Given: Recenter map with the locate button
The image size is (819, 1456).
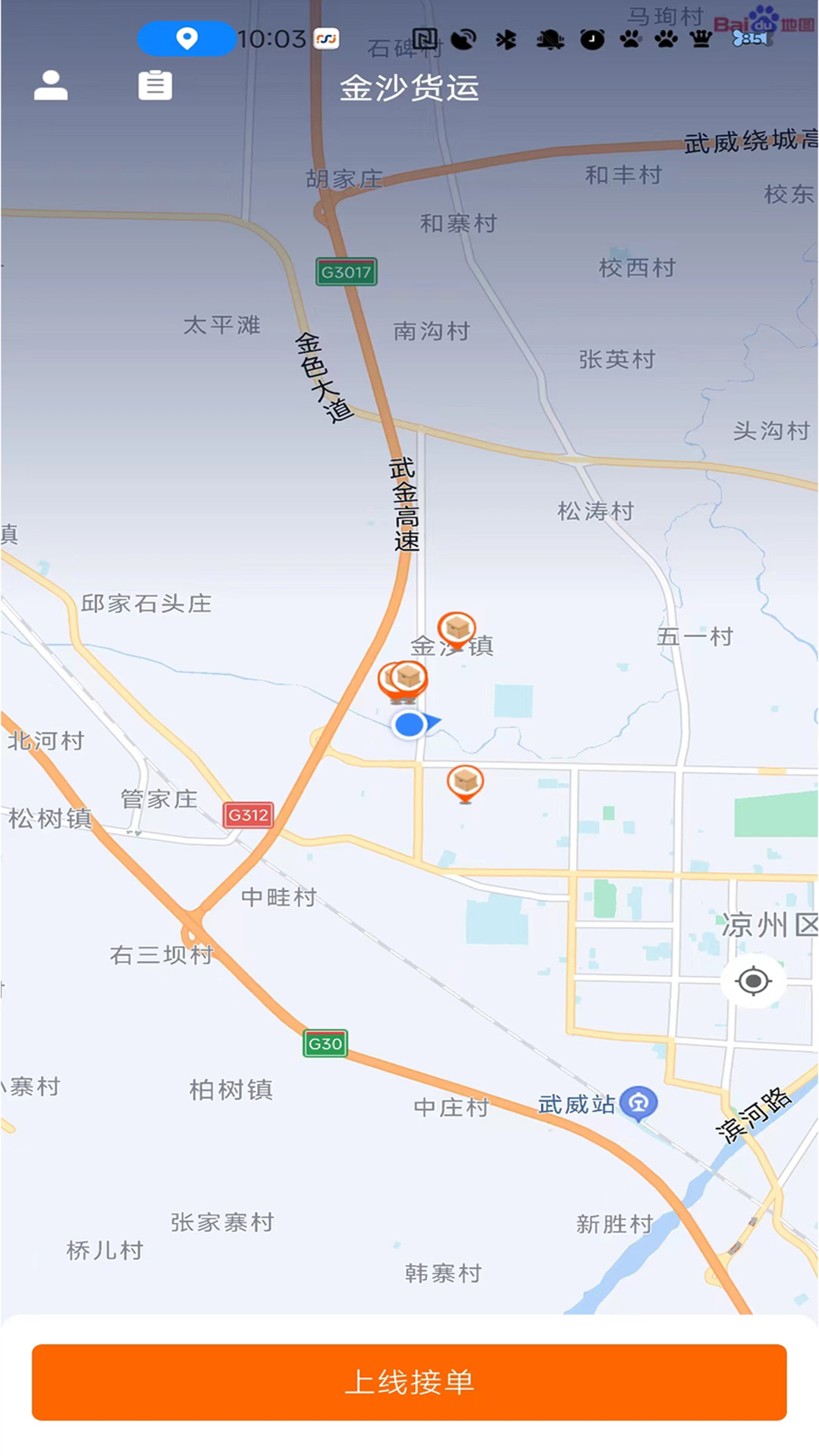Looking at the screenshot, I should pos(753,981).
